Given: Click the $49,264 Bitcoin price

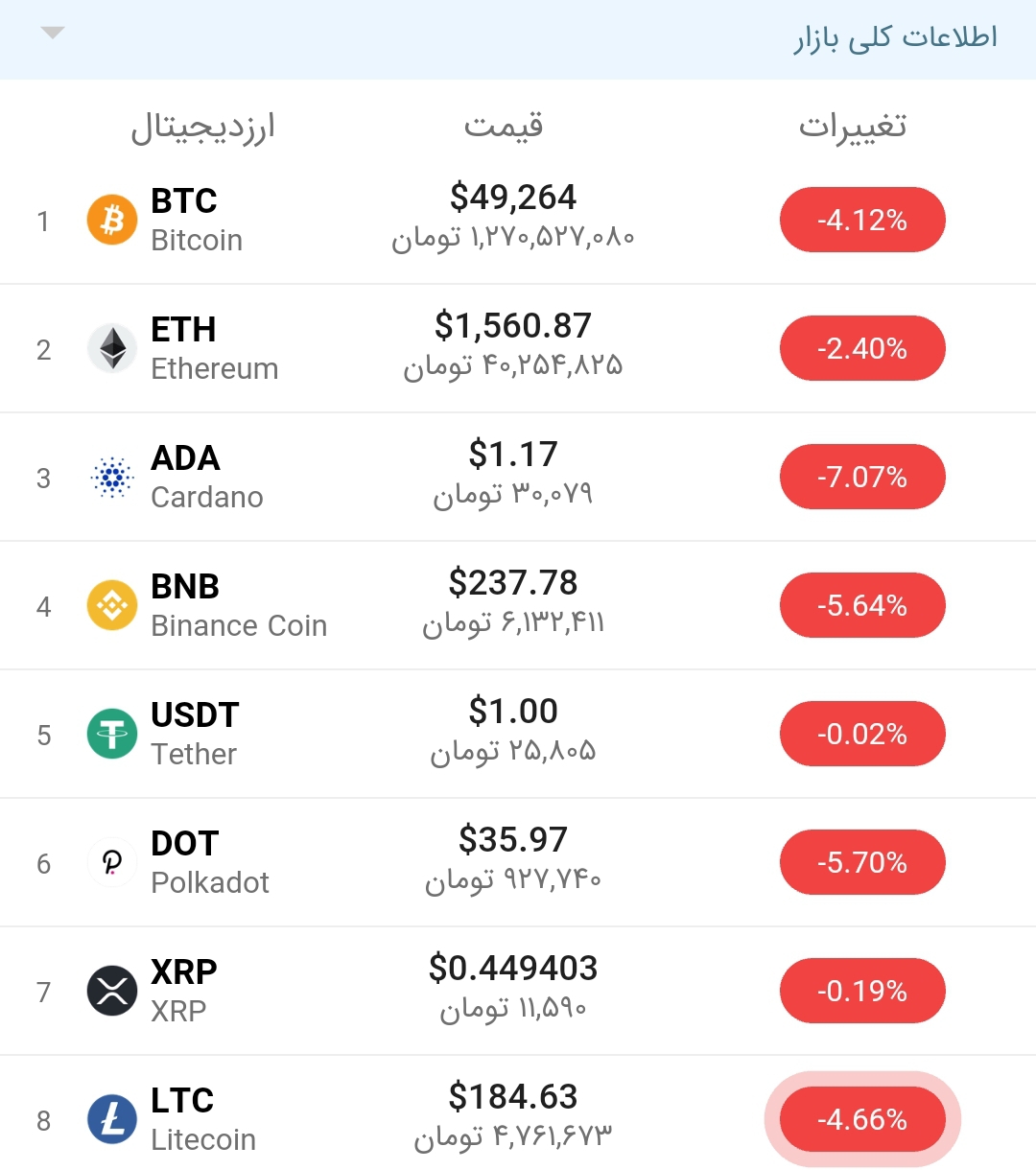Looking at the screenshot, I should click(x=515, y=198).
